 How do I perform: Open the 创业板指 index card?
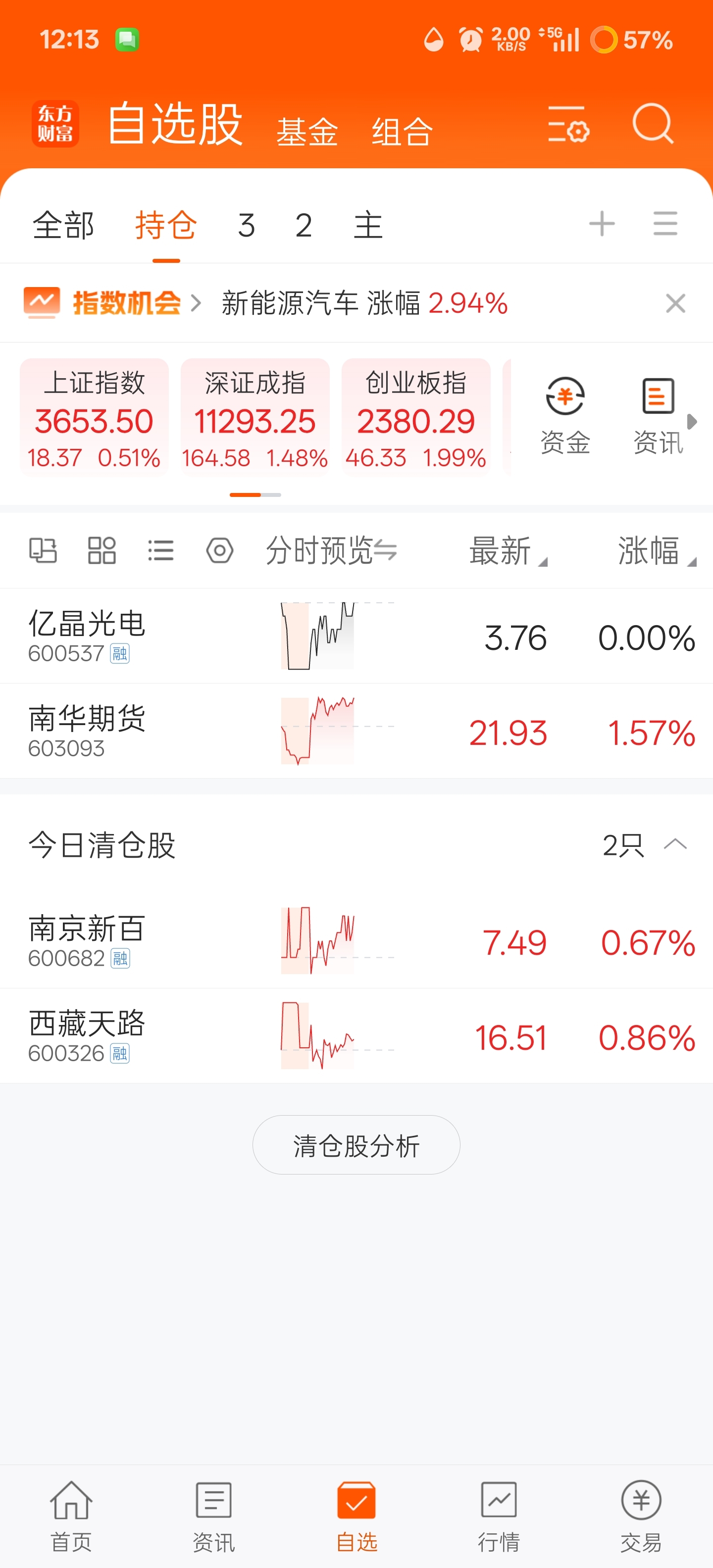click(416, 417)
